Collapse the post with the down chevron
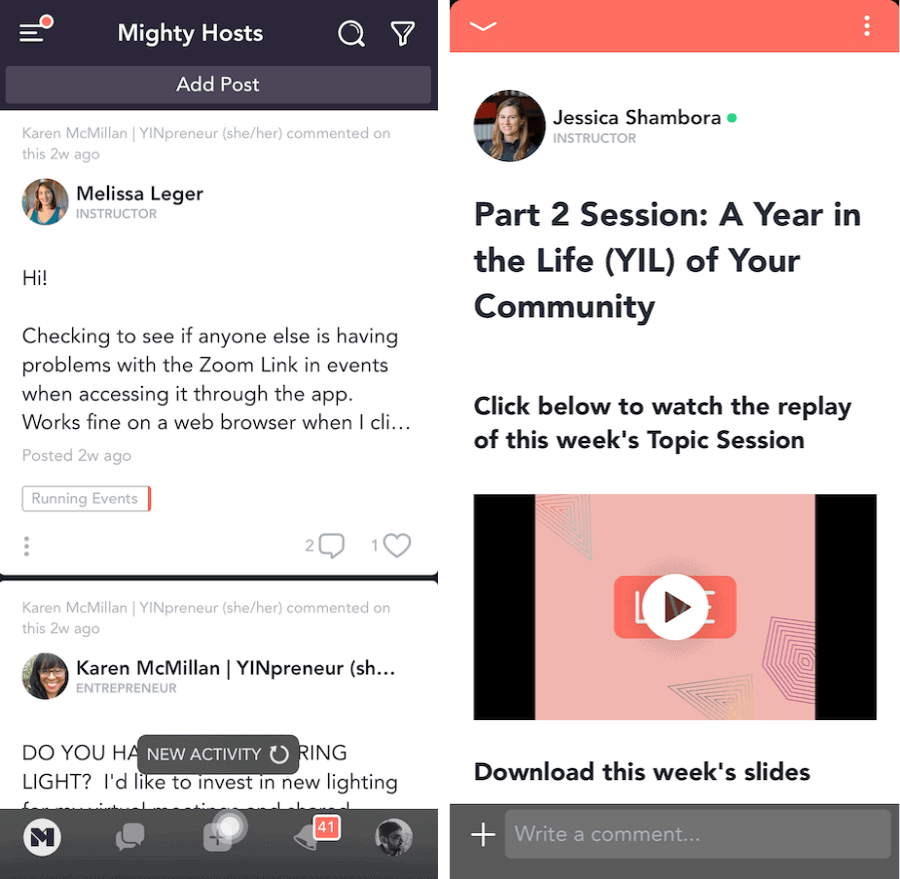 (483, 26)
